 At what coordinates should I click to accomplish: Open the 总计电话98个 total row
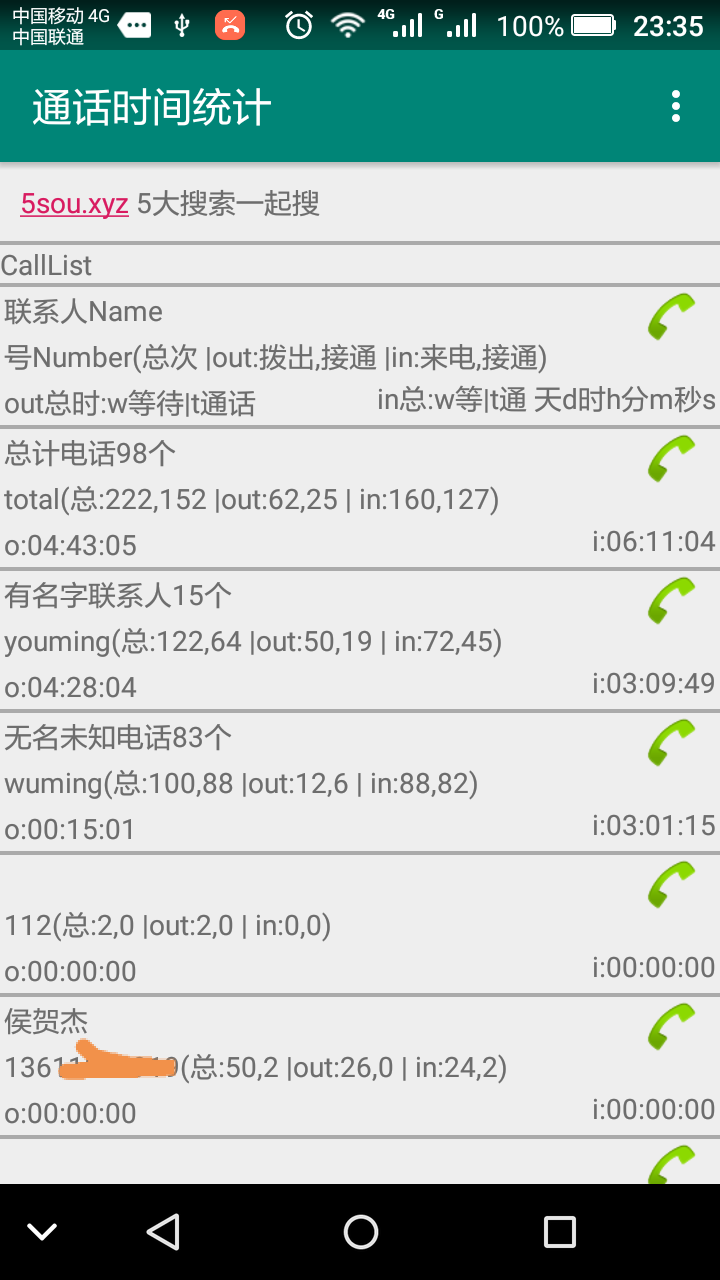click(300, 499)
